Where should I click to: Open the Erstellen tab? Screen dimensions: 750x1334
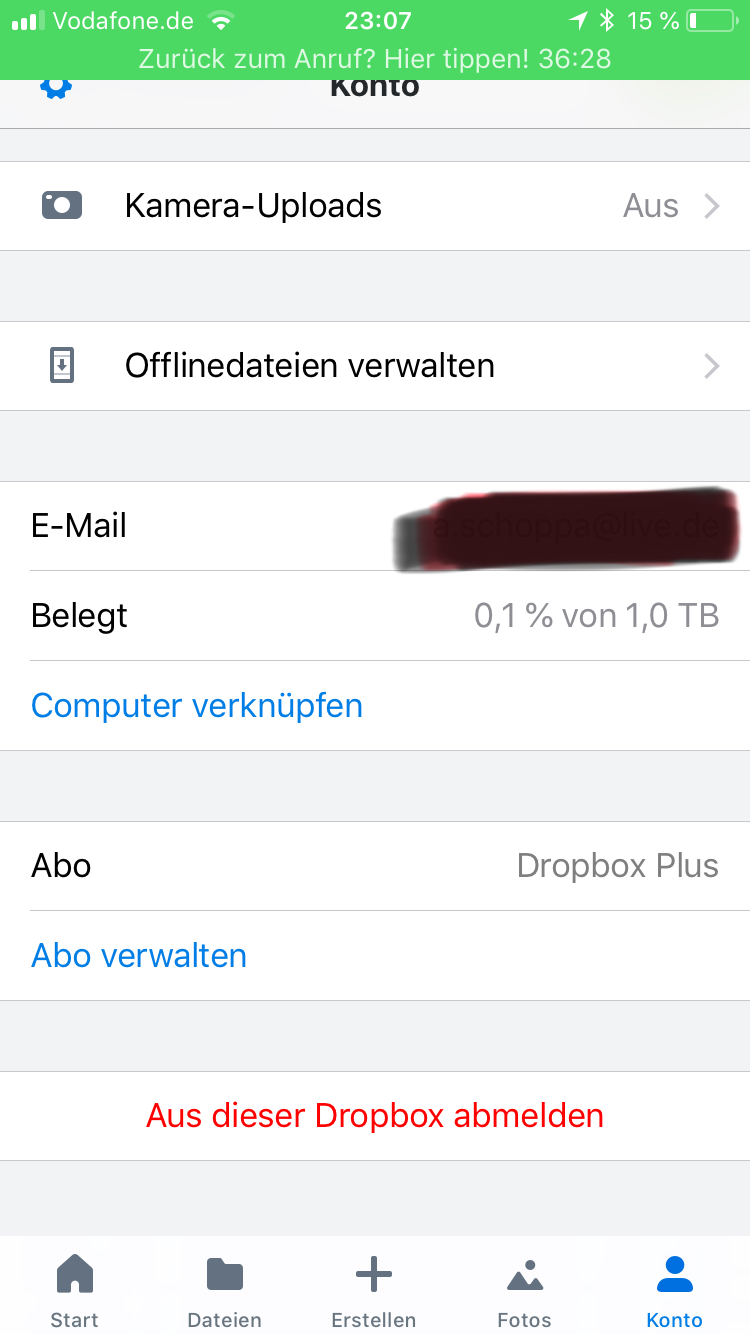pos(374,1291)
